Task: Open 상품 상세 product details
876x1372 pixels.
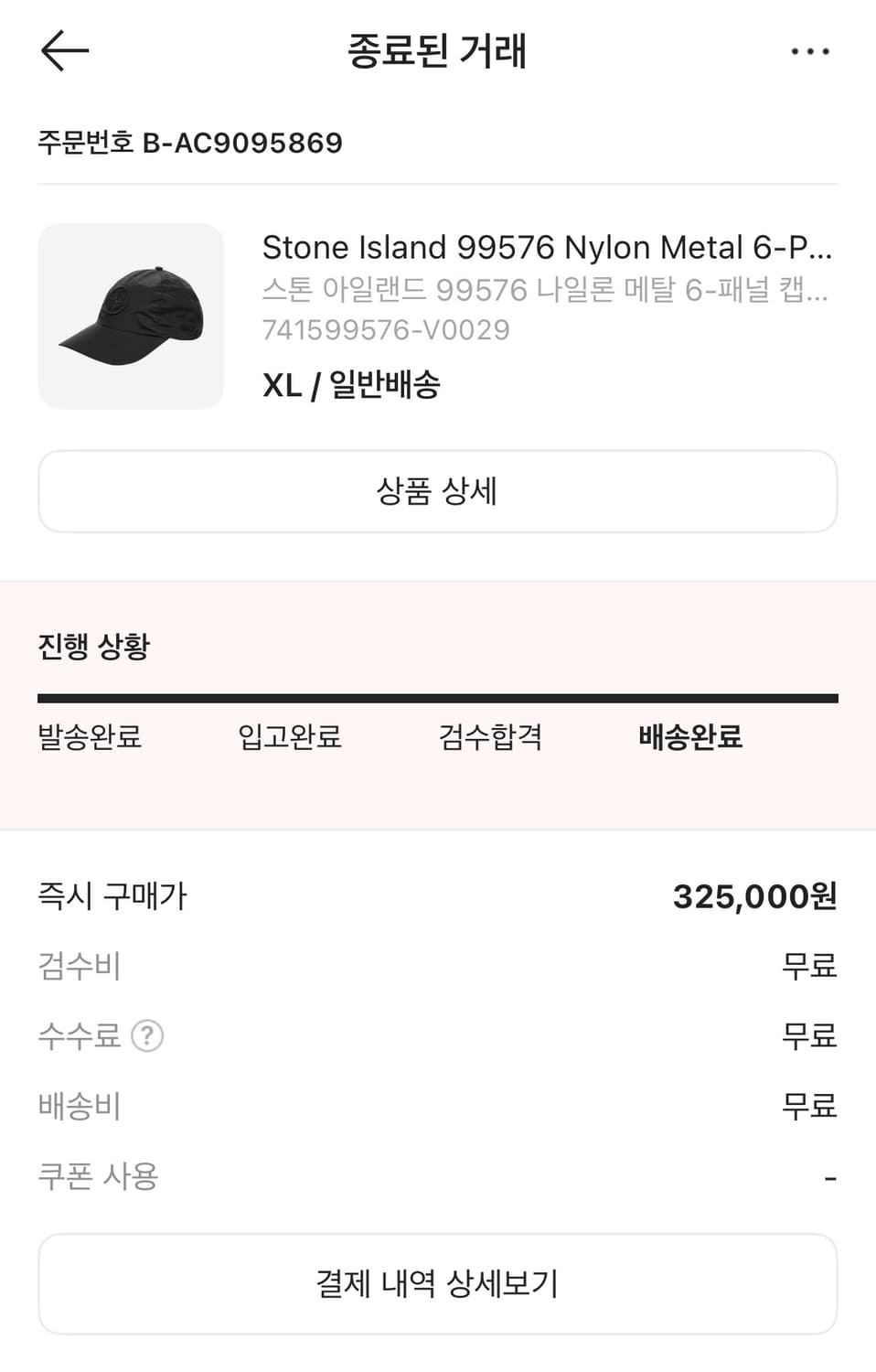Action: tap(437, 491)
